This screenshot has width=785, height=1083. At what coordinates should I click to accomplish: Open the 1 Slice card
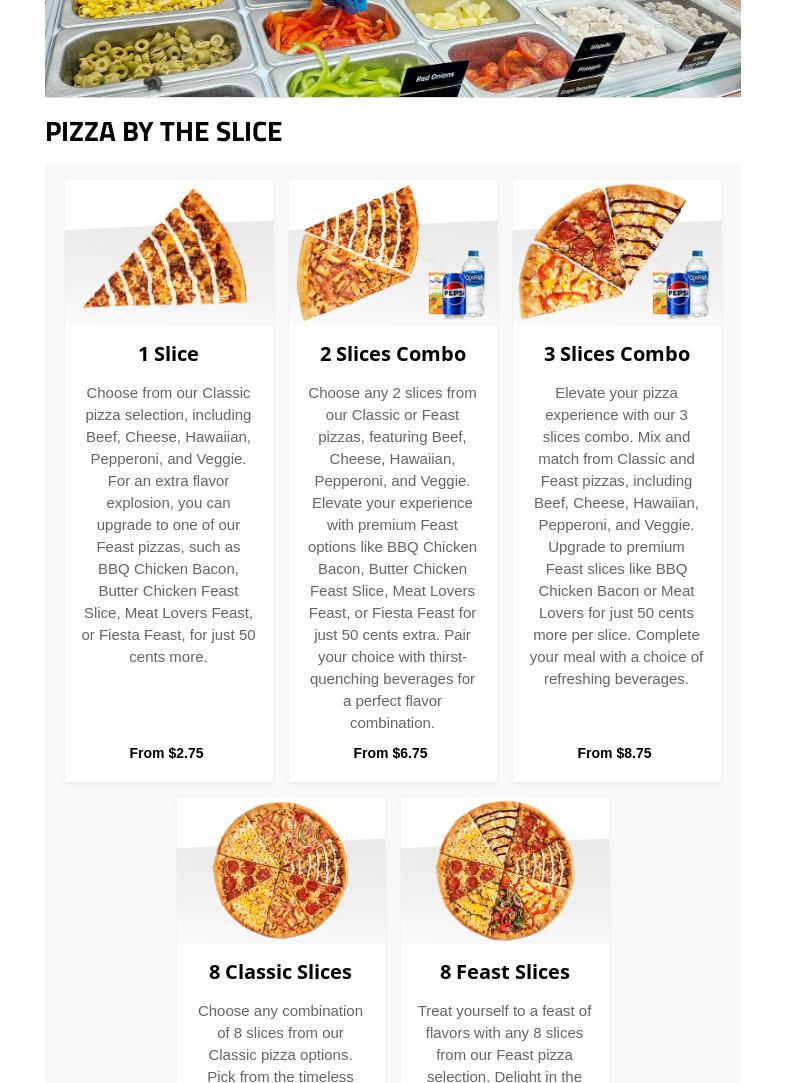coord(168,354)
